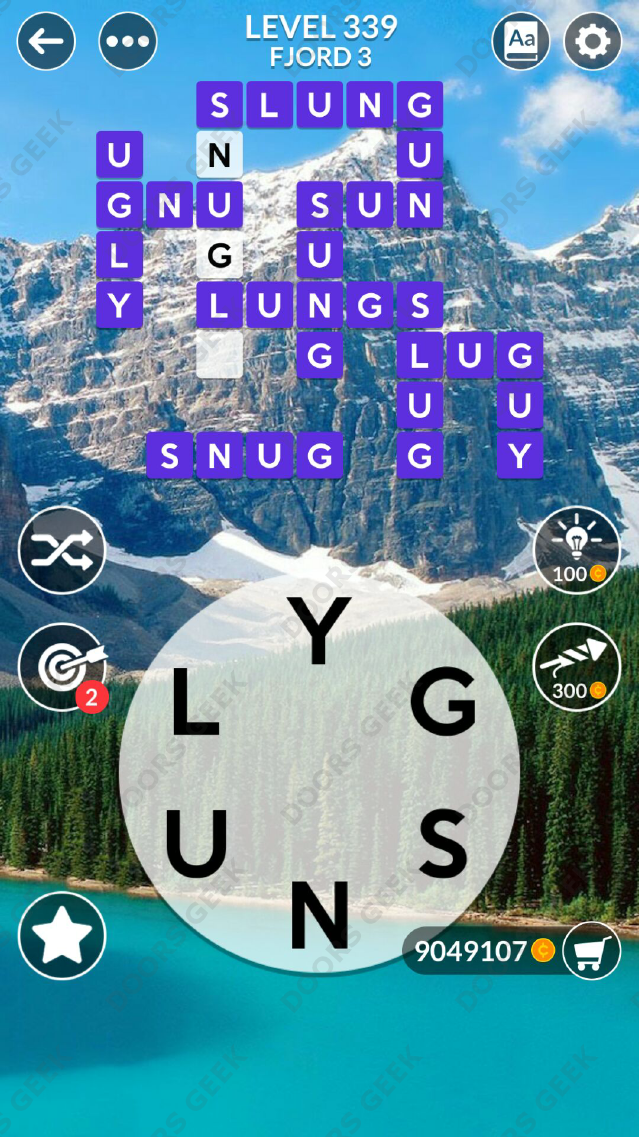Choose the letter N in the wheel
Screen dimensions: 639x1137
click(x=319, y=914)
